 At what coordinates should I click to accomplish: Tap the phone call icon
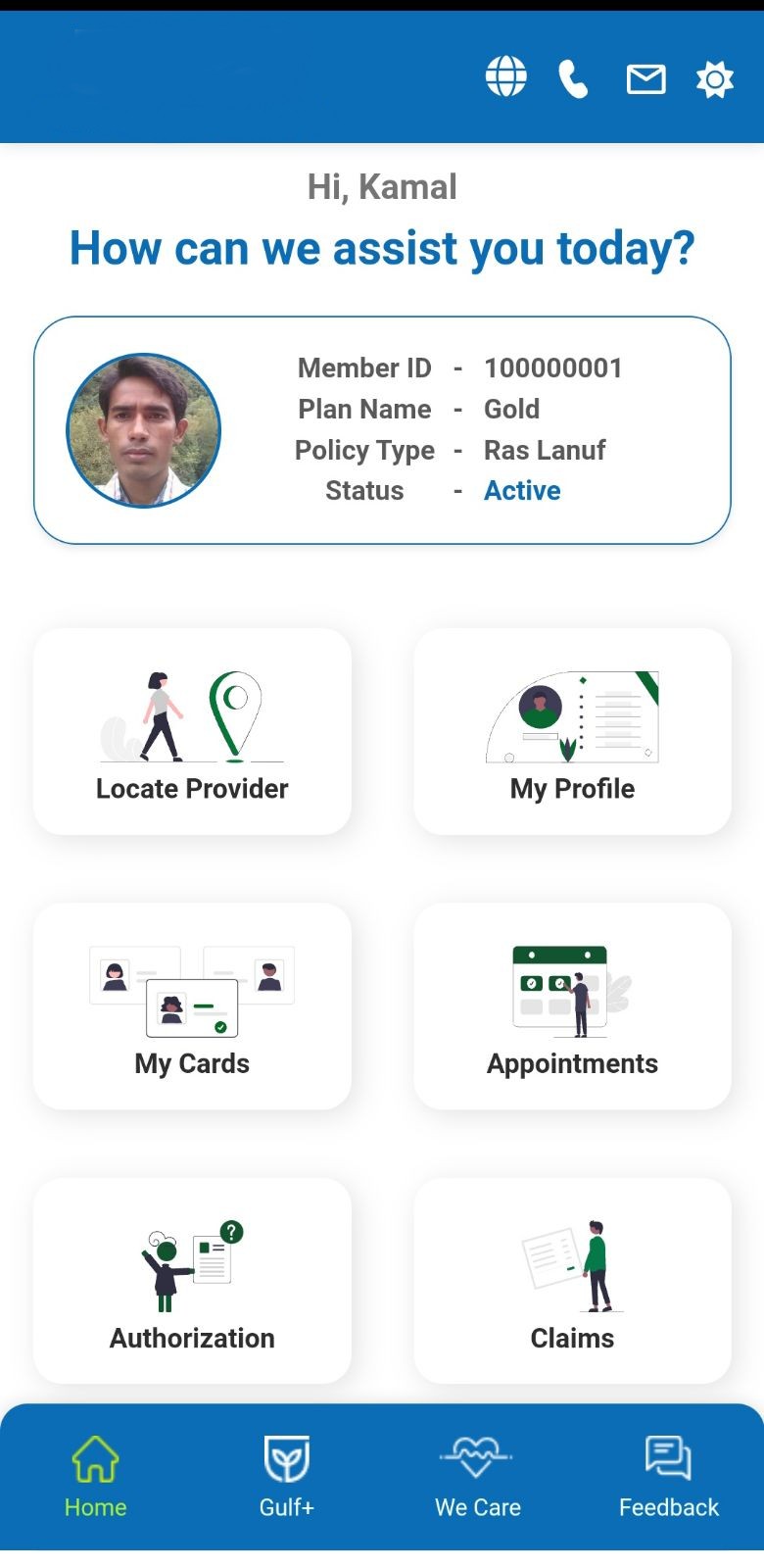point(573,78)
